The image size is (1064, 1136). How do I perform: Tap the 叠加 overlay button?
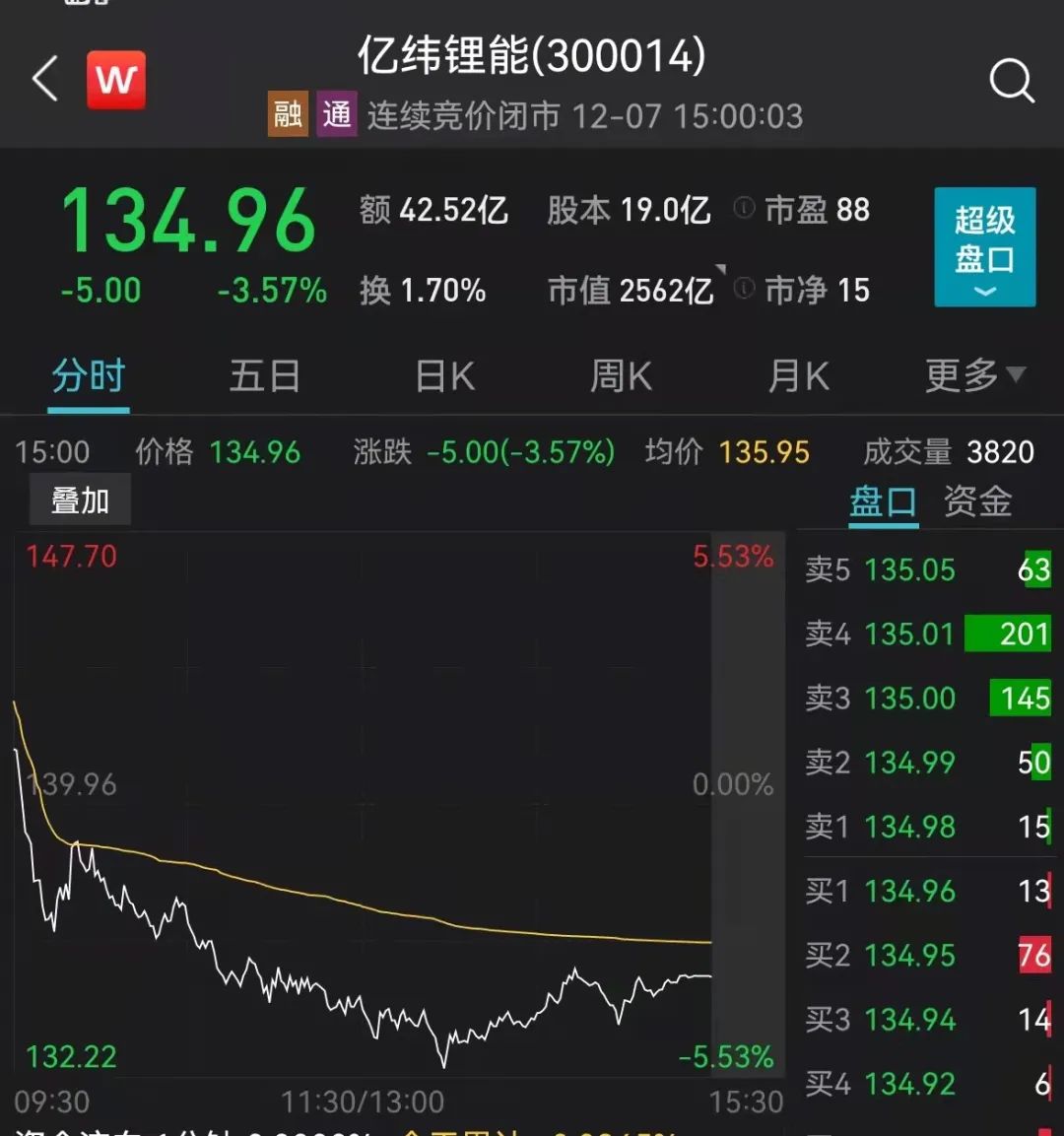coord(80,501)
